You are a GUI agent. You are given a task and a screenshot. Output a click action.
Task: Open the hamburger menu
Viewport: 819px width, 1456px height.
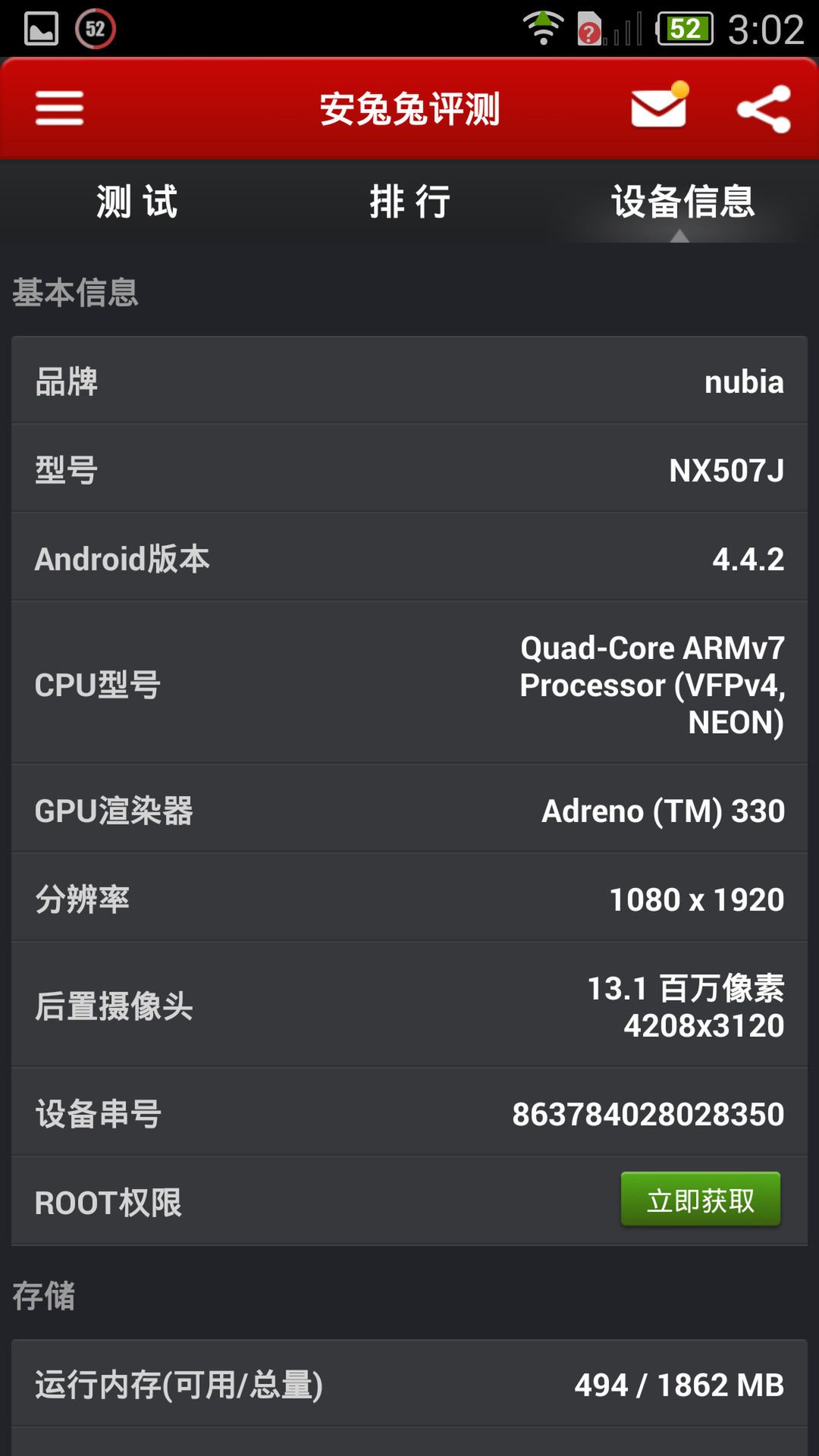point(59,108)
